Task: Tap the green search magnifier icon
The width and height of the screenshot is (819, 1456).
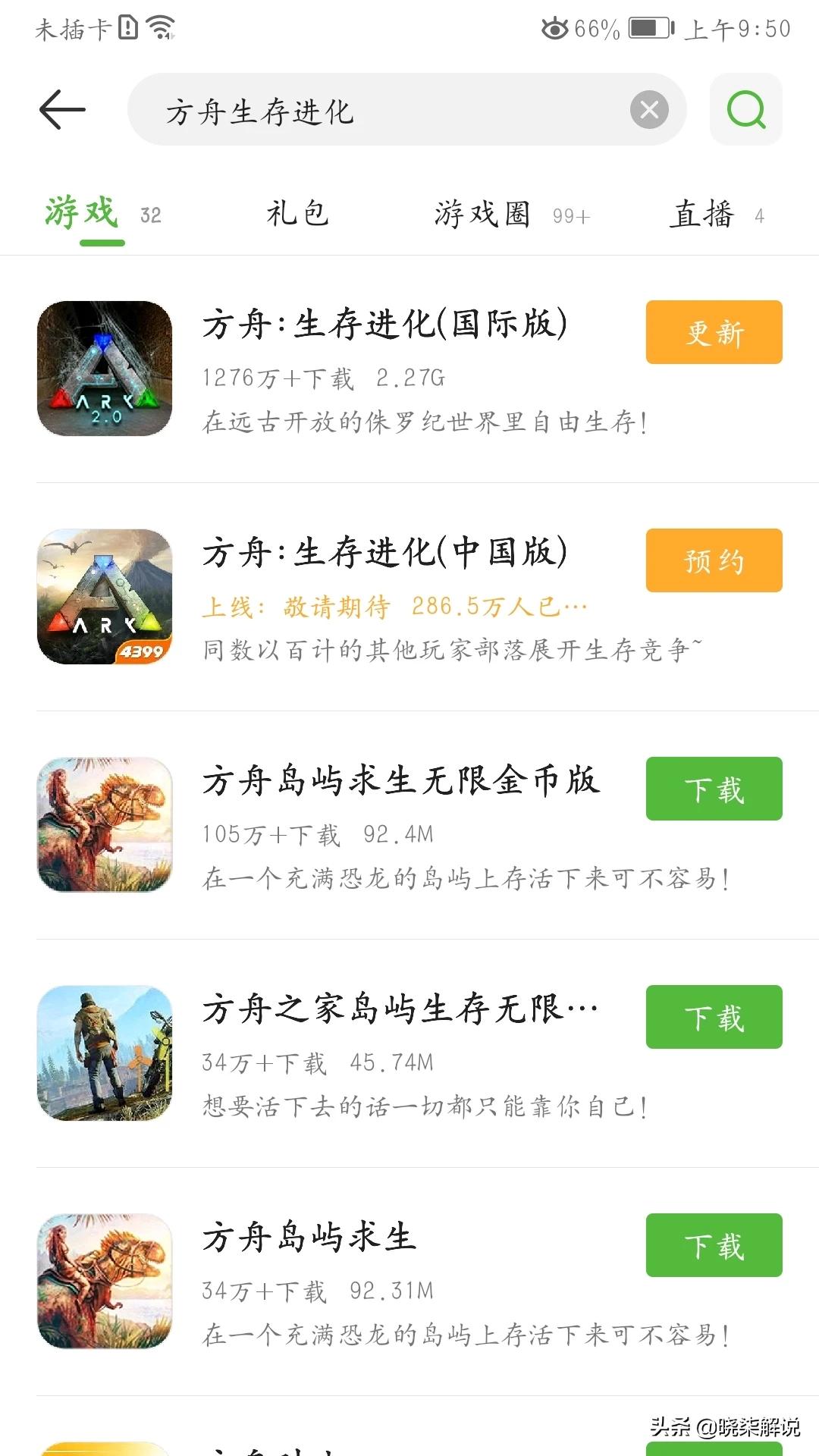Action: pyautogui.click(x=745, y=110)
